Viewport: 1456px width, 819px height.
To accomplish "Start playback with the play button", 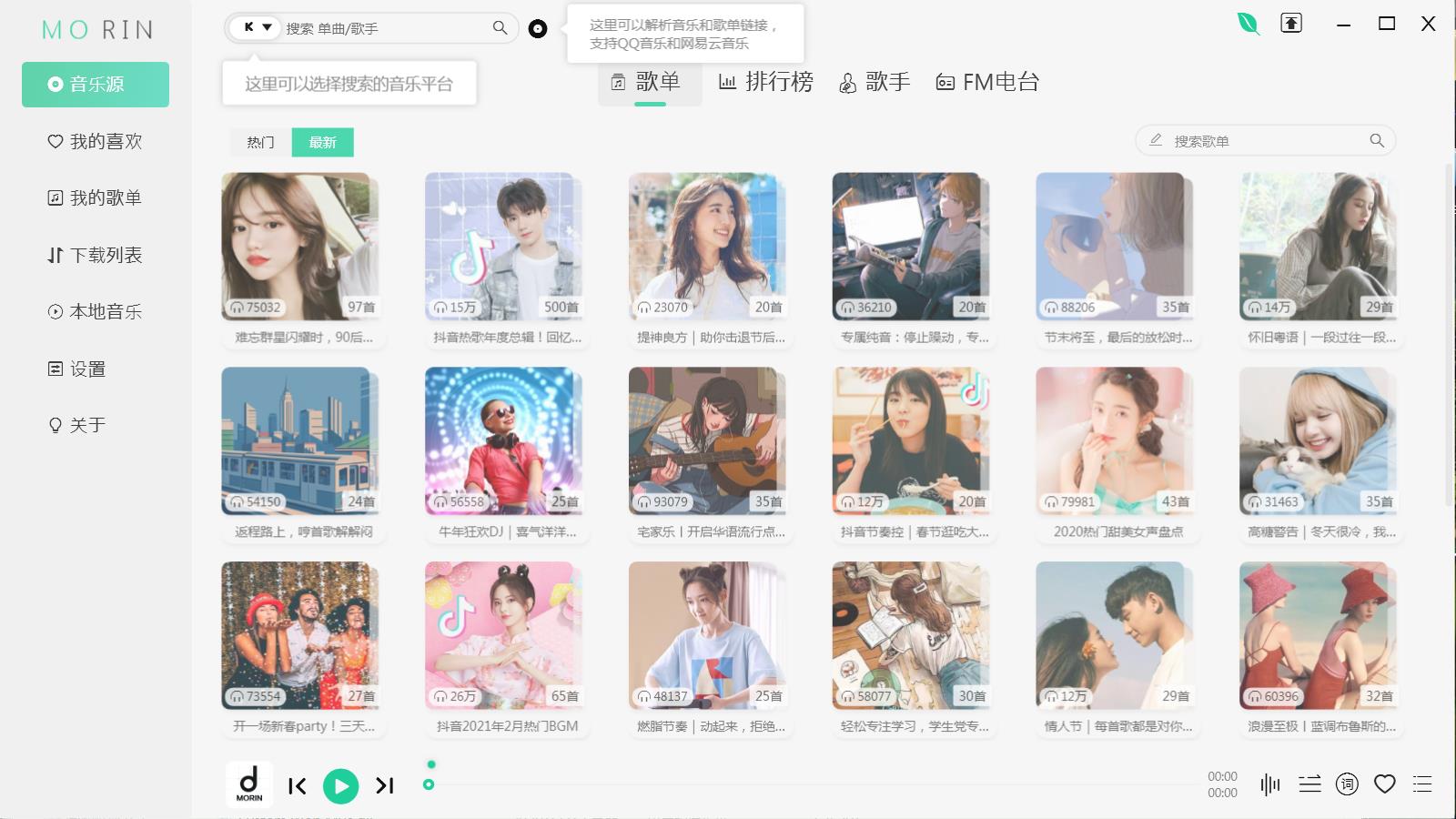I will [340, 786].
